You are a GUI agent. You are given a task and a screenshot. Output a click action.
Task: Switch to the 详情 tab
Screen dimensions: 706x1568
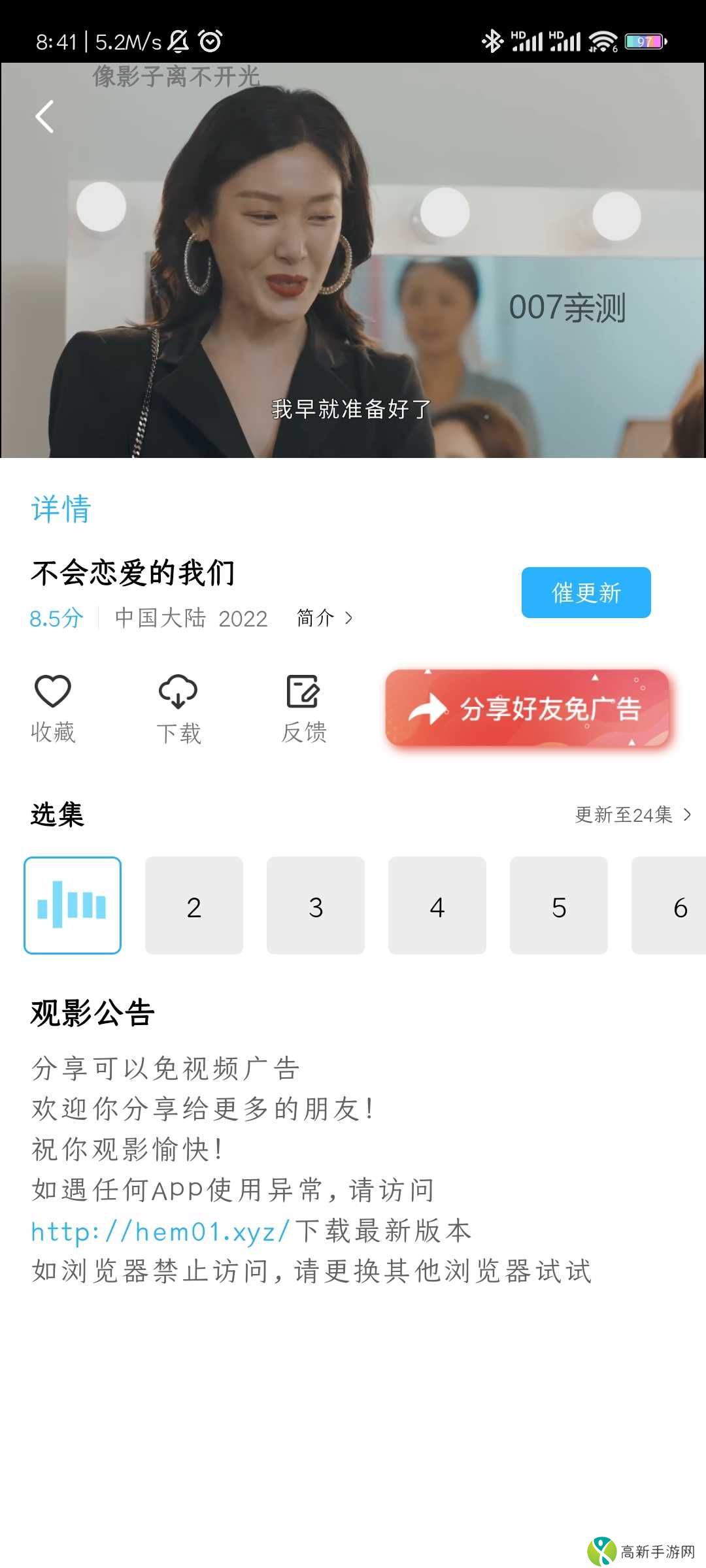pyautogui.click(x=59, y=510)
